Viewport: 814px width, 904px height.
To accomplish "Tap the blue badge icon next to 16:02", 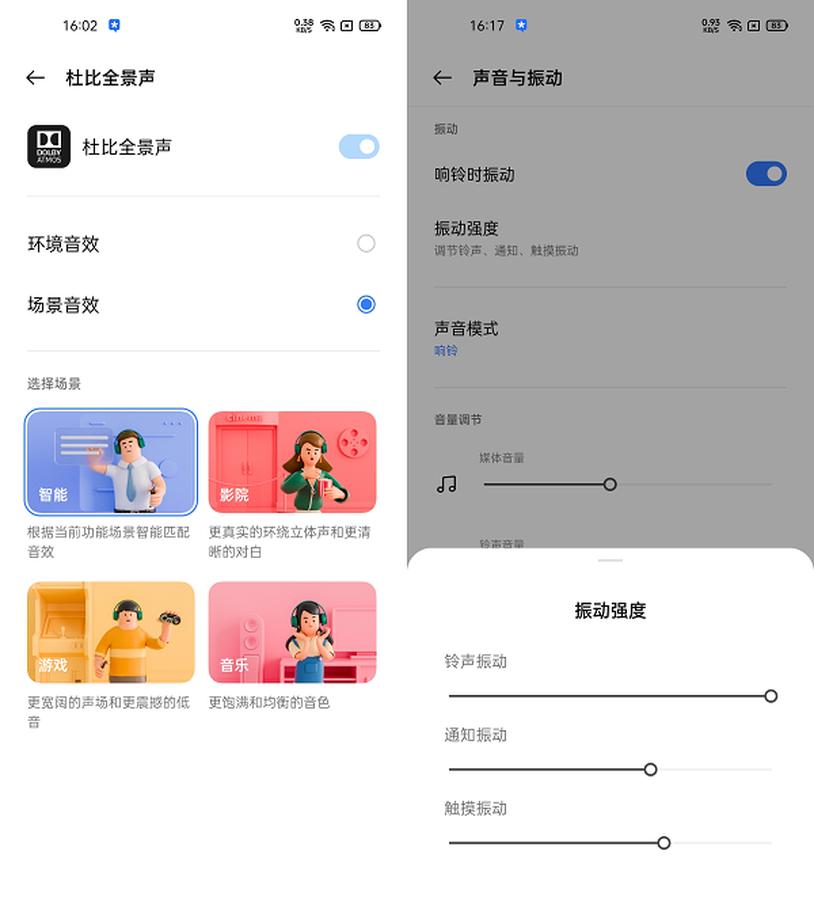I will point(112,24).
